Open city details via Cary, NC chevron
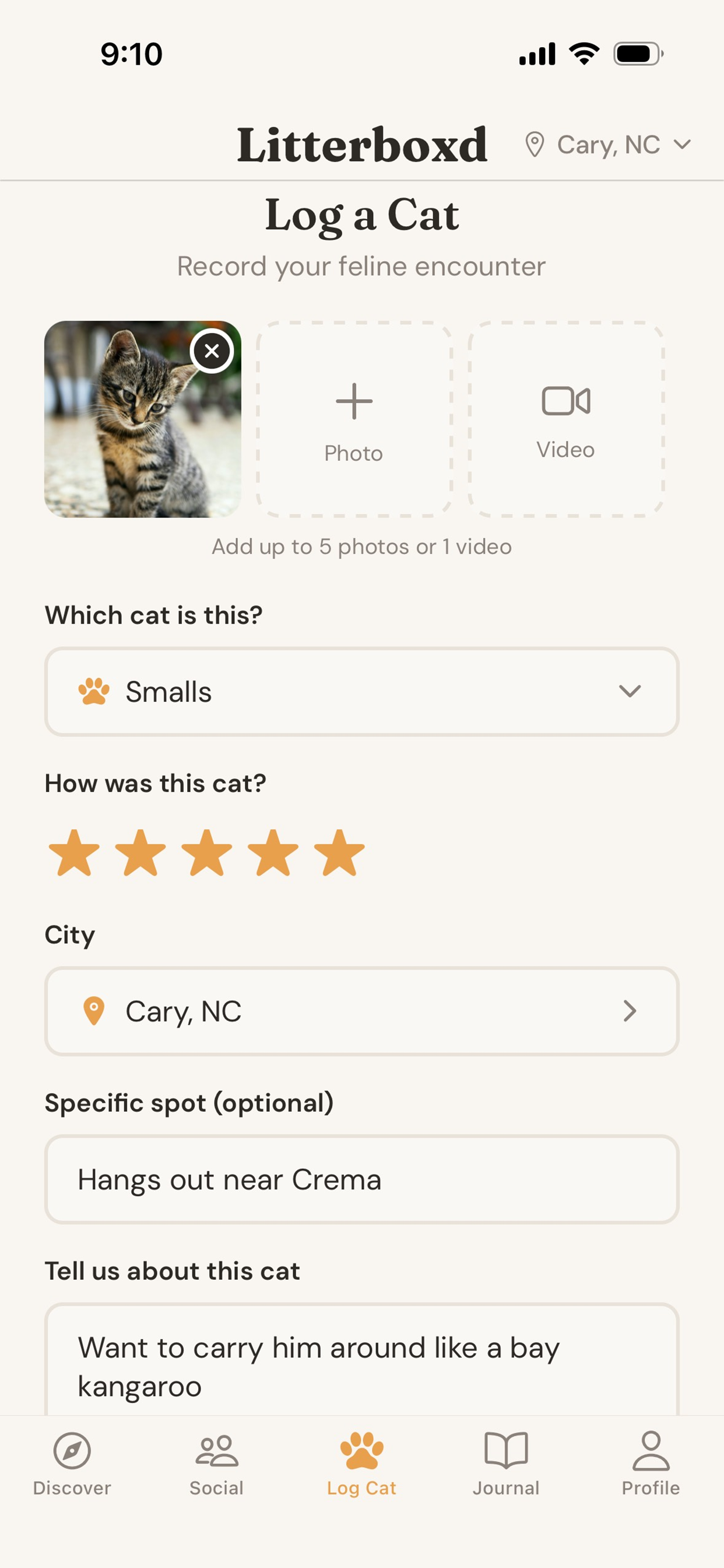 point(630,1011)
